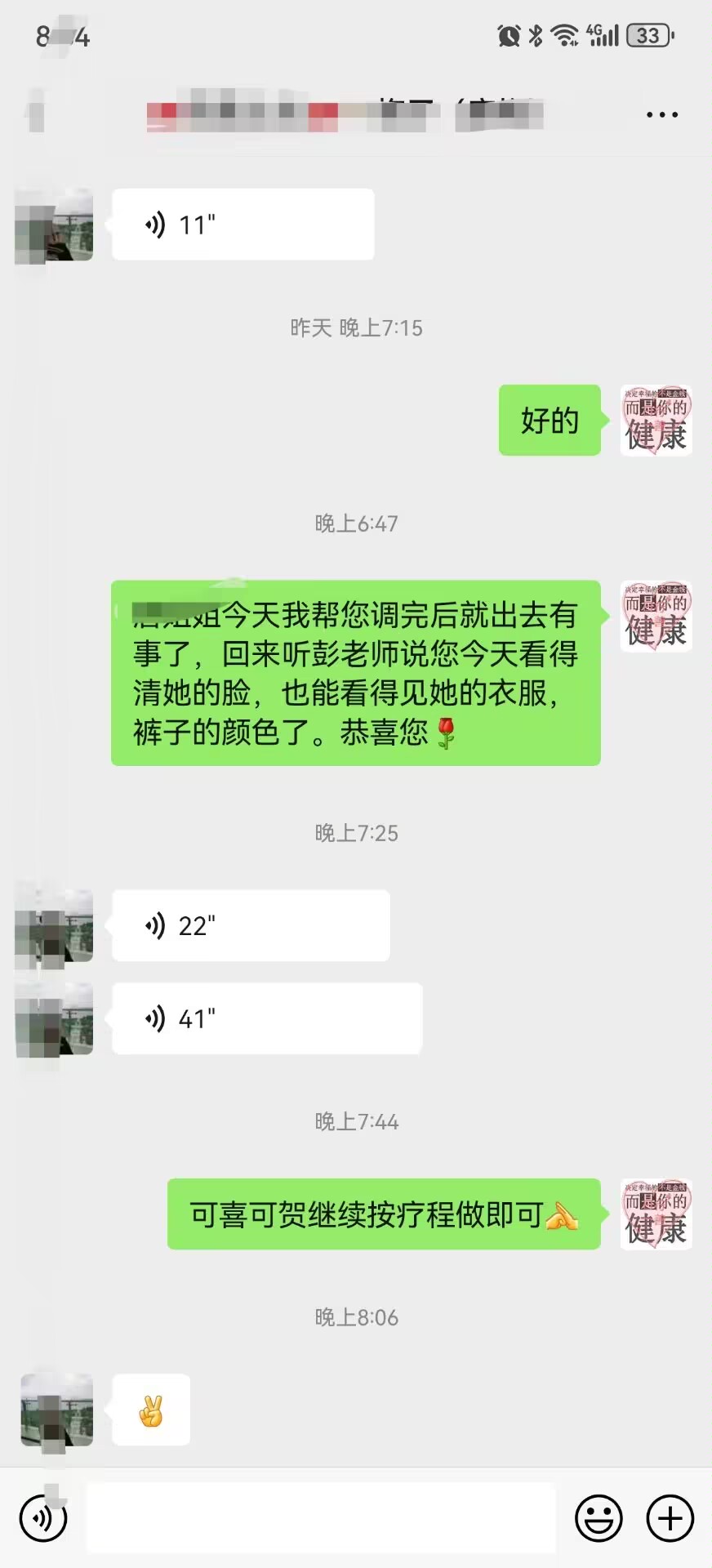
Task: Play the 11-second voice message
Action: 243,225
